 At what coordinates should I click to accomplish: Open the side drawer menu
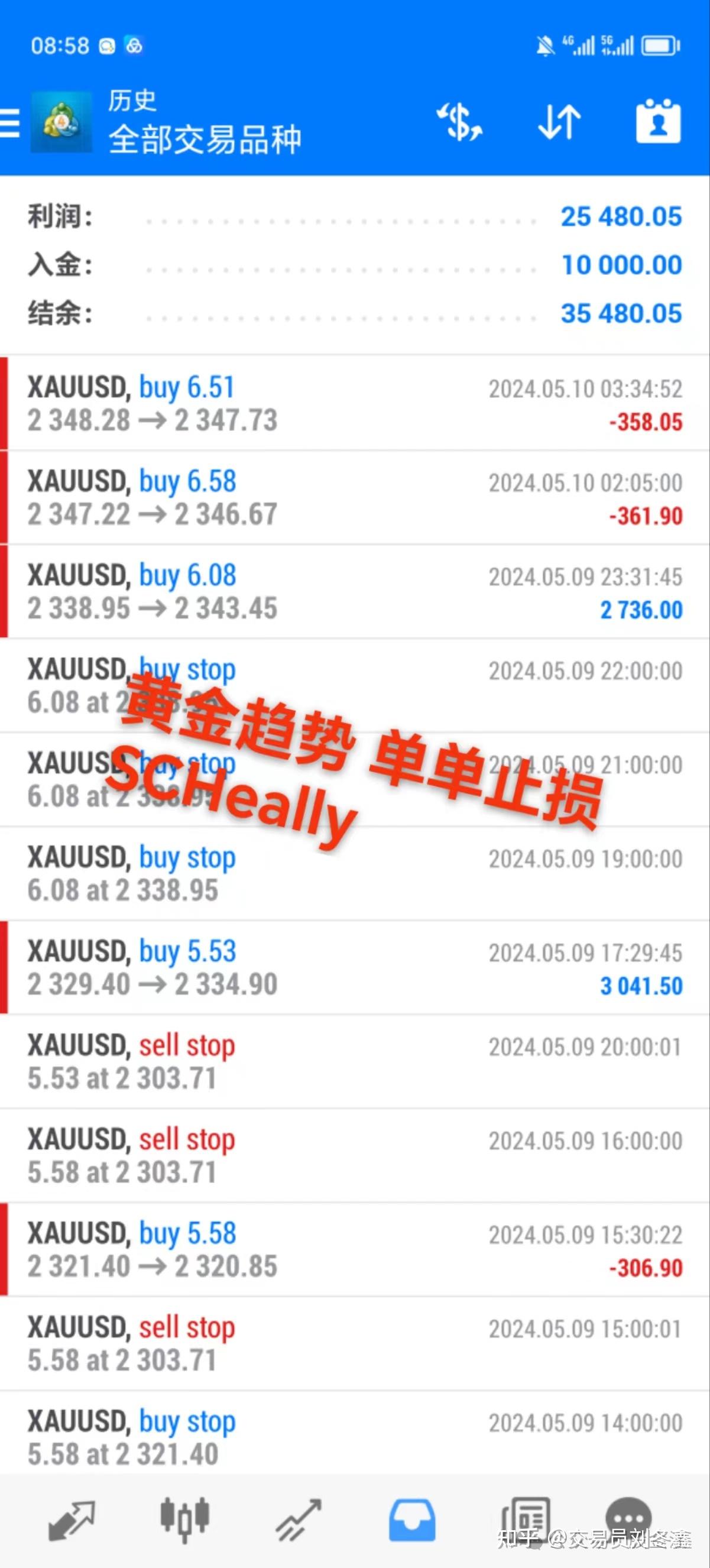[x=9, y=123]
